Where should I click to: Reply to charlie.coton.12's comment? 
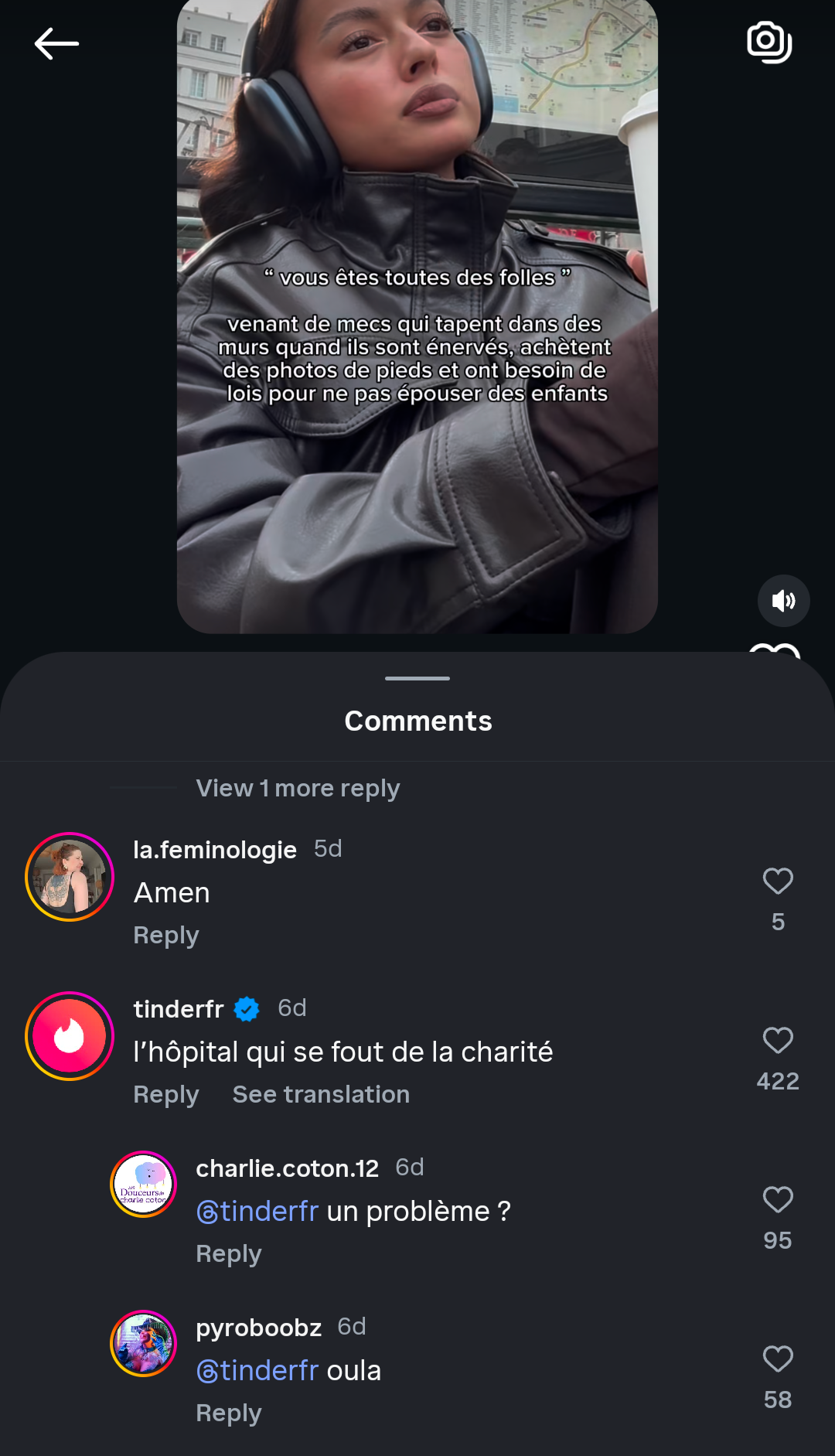click(x=229, y=1254)
